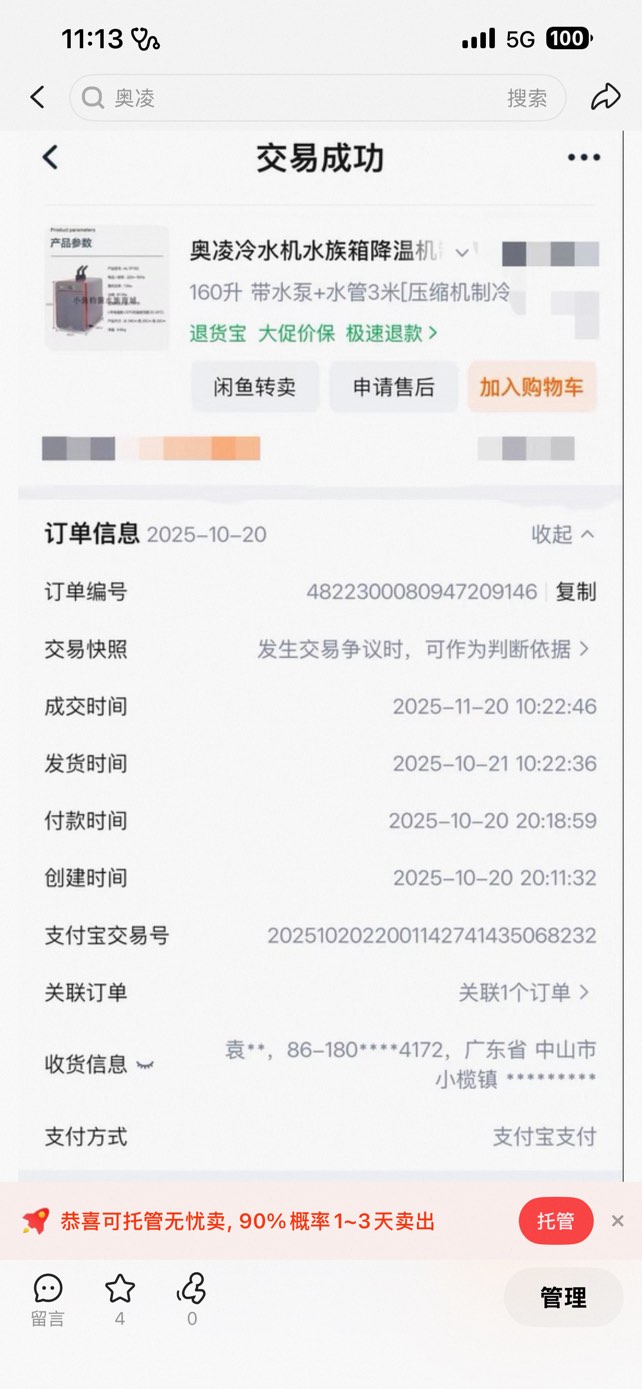Share this listing via the arrow icon

click(x=605, y=97)
